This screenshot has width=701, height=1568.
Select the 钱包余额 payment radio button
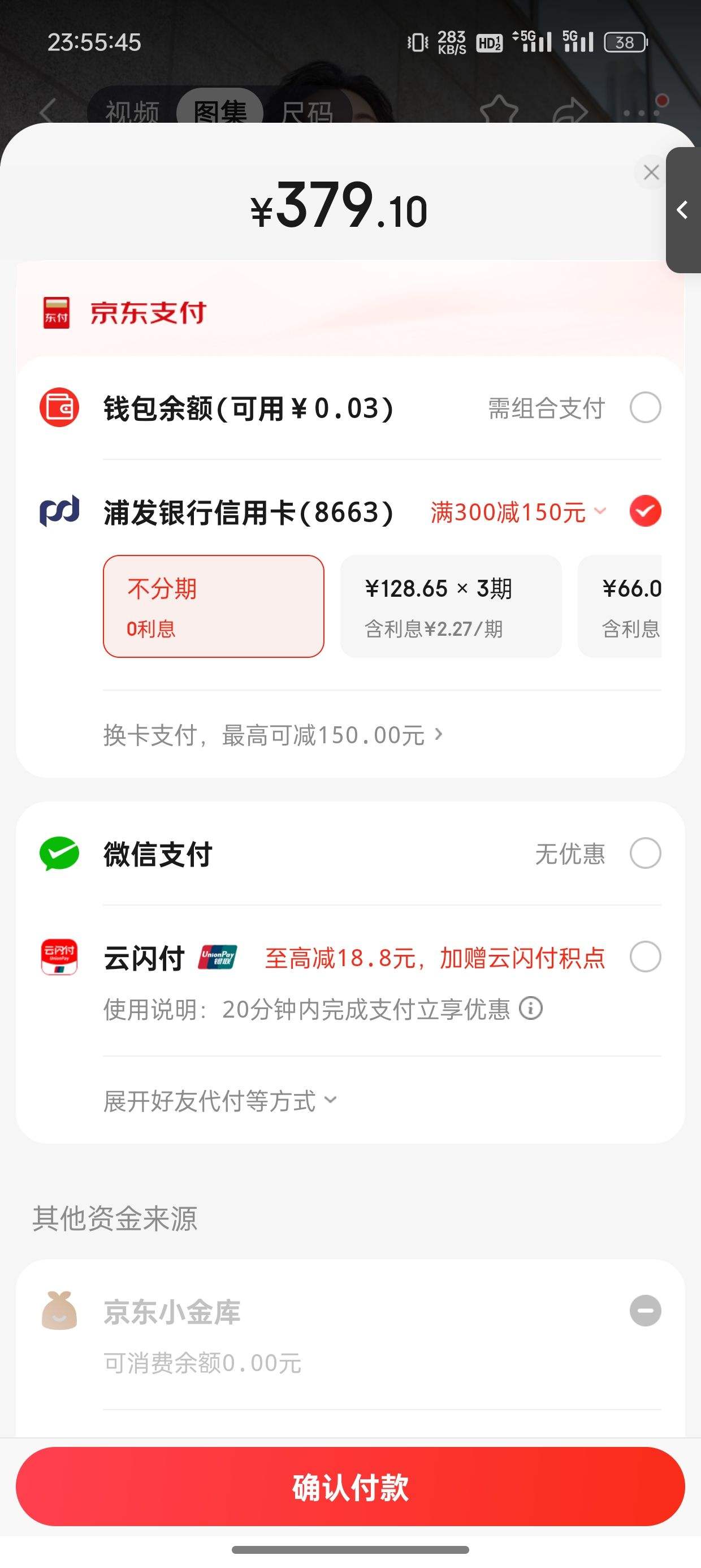tap(646, 408)
